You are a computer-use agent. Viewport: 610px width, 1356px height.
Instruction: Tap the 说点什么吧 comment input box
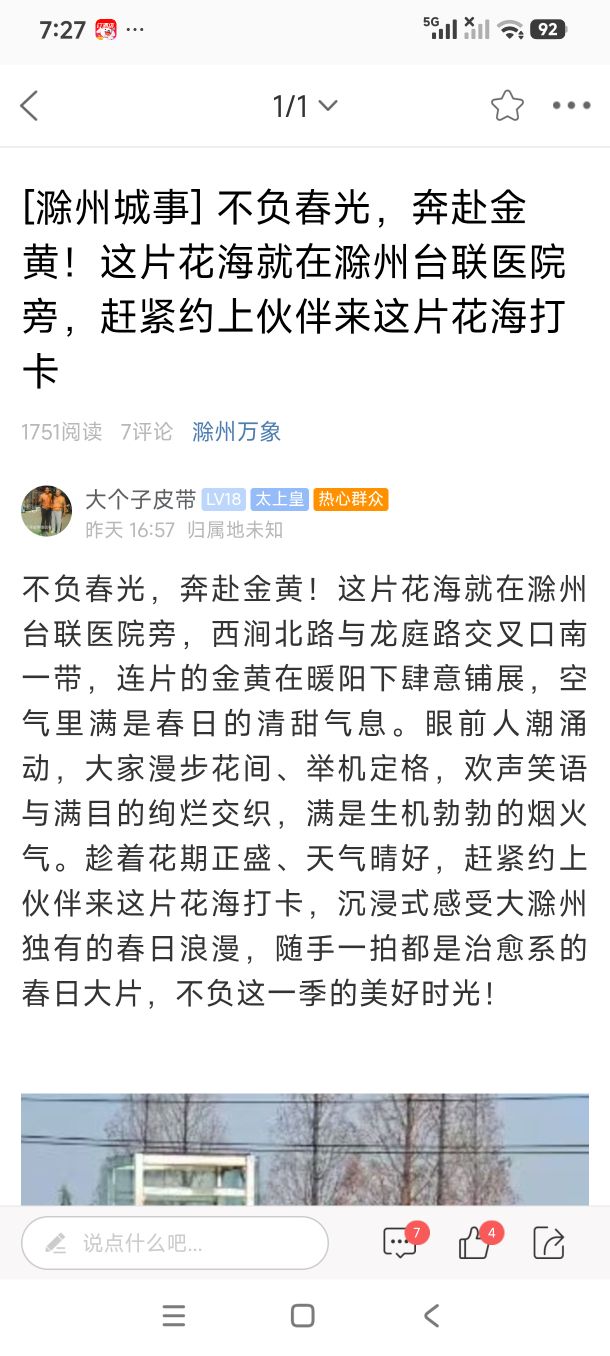(x=175, y=1243)
